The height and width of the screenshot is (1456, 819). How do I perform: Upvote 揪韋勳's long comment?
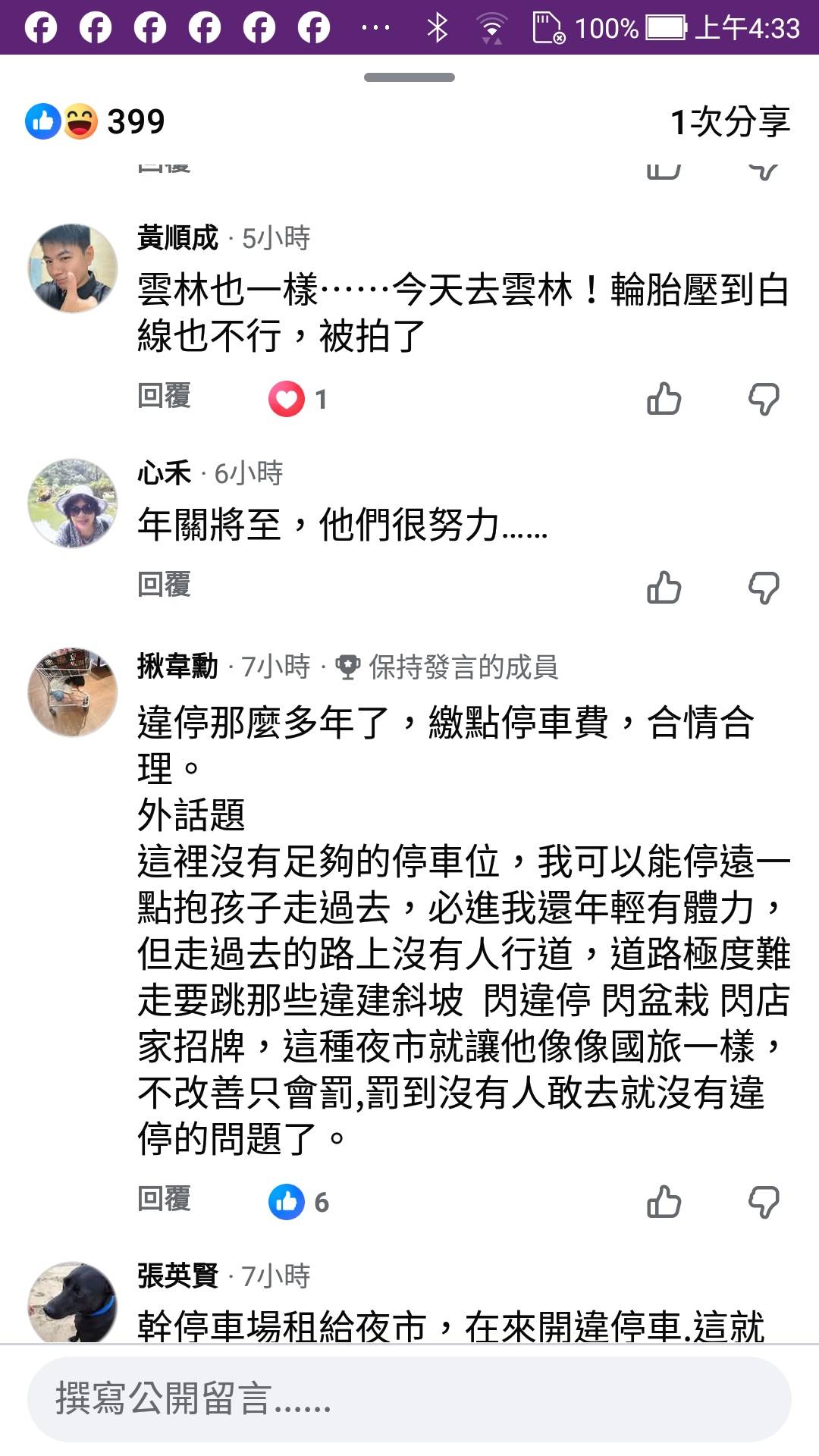point(664,1202)
